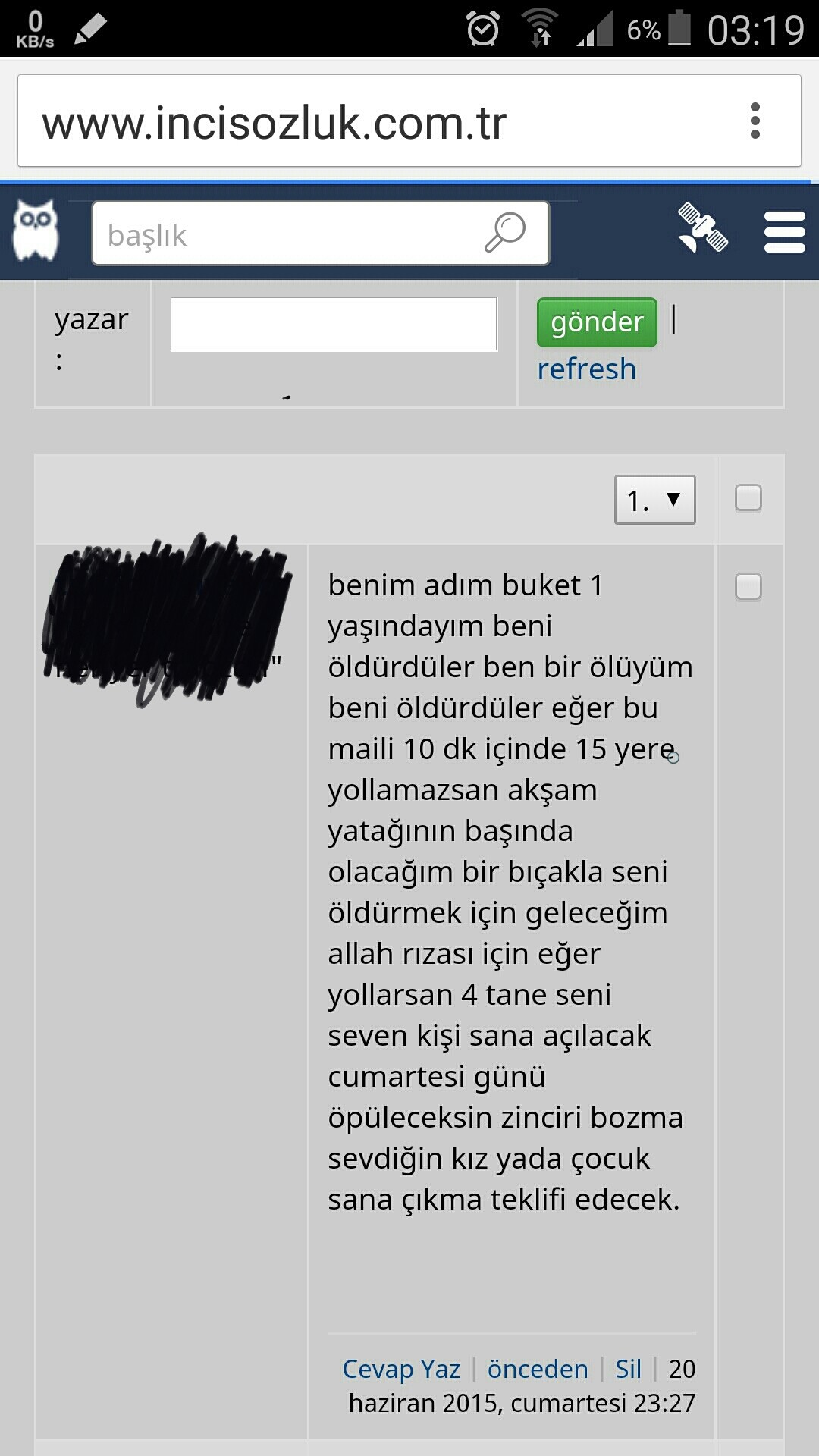Open the önceden link
Image resolution: width=819 pixels, height=1456 pixels.
[538, 1369]
